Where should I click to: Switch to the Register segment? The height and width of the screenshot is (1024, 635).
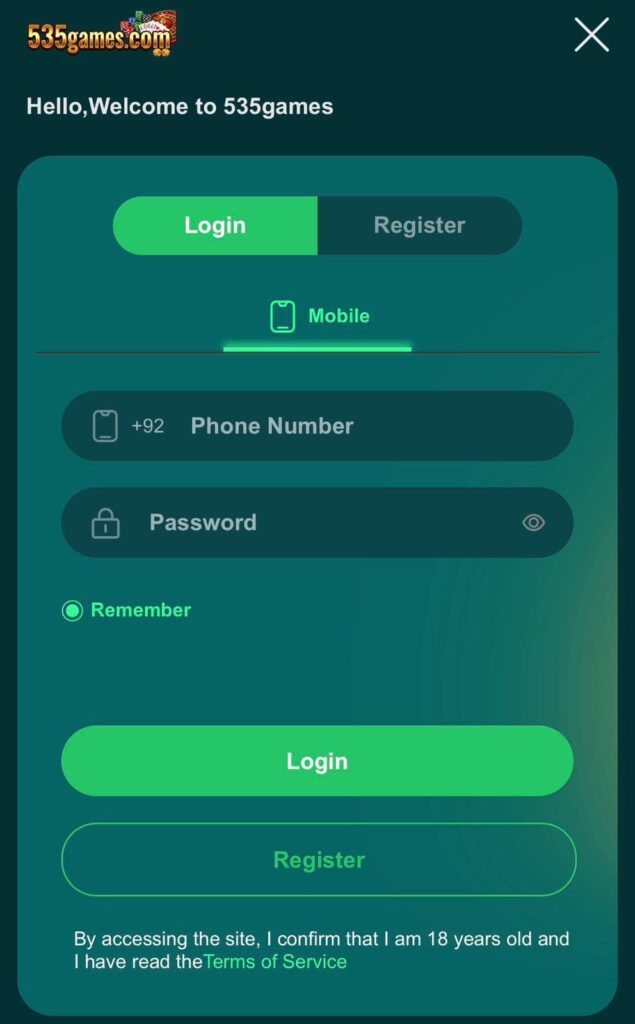pyautogui.click(x=419, y=225)
